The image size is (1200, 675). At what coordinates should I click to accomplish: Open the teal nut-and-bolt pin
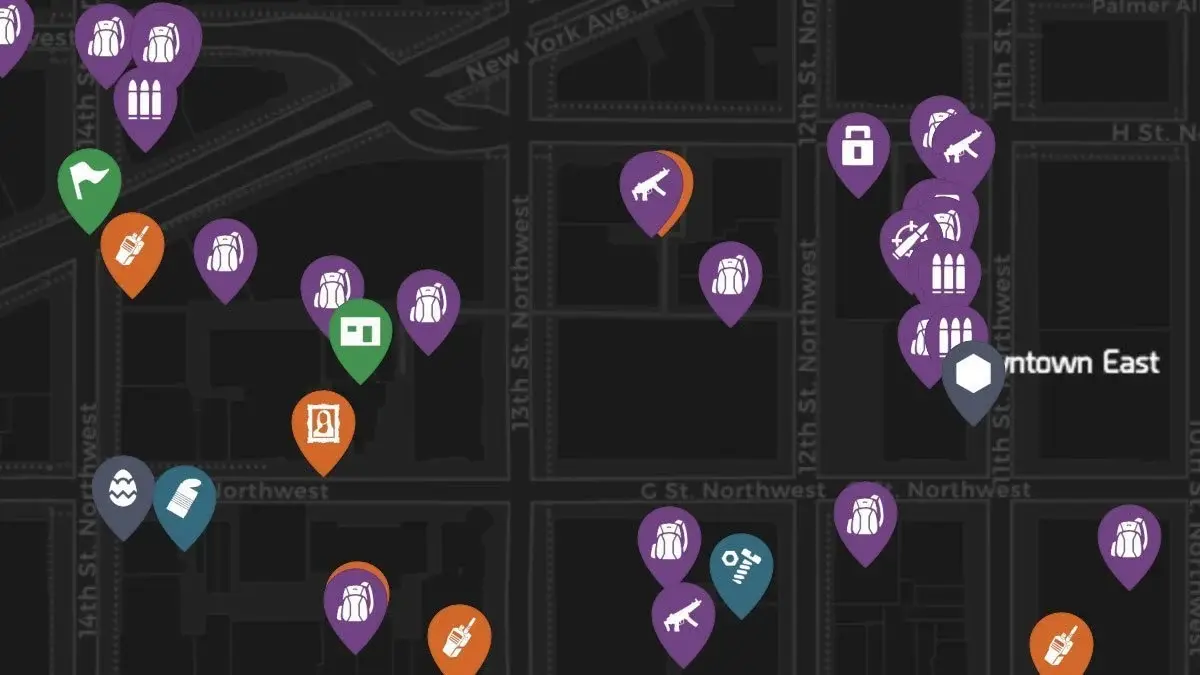(x=741, y=566)
